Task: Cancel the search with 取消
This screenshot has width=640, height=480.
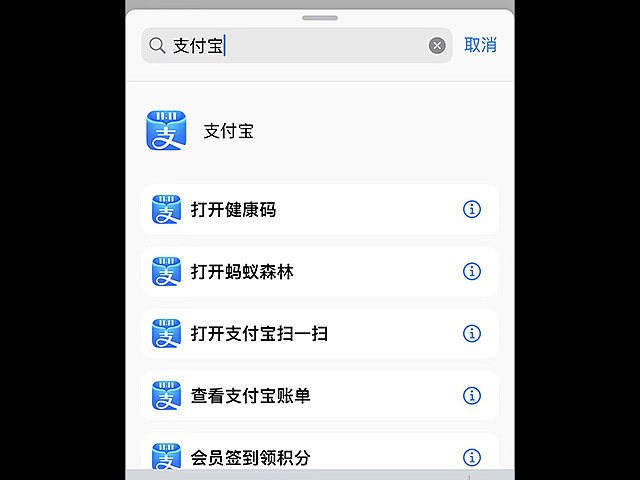Action: [x=480, y=45]
